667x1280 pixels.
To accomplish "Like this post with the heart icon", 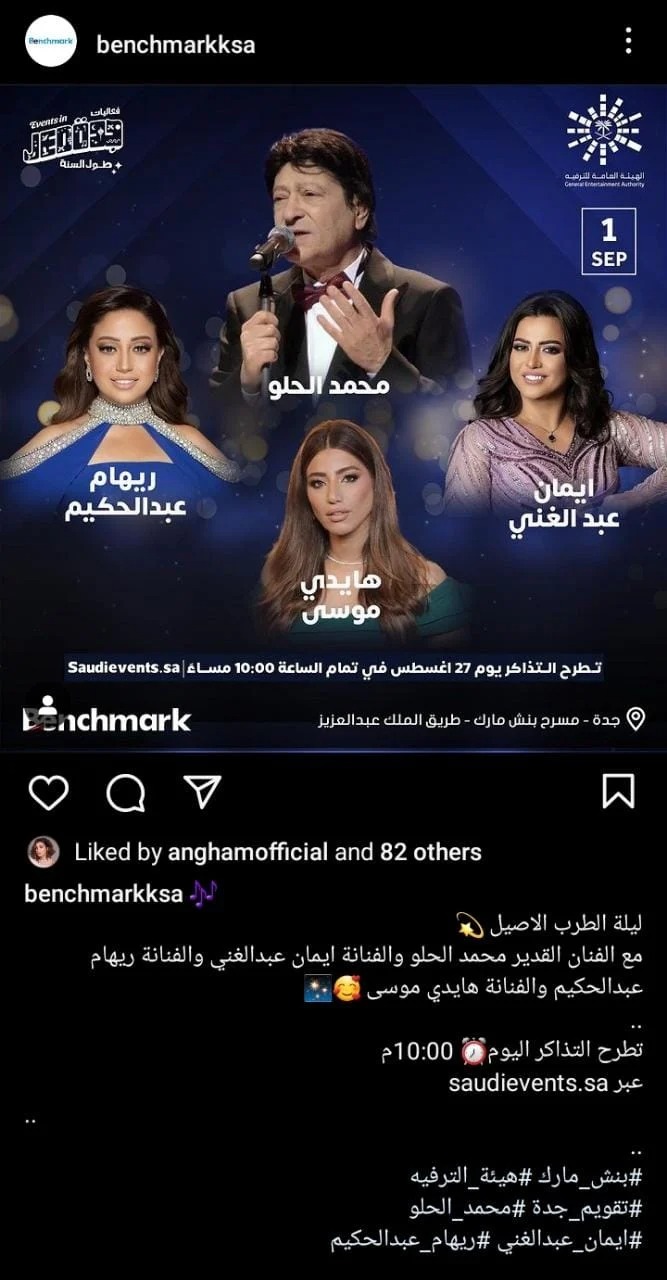I will tap(48, 792).
